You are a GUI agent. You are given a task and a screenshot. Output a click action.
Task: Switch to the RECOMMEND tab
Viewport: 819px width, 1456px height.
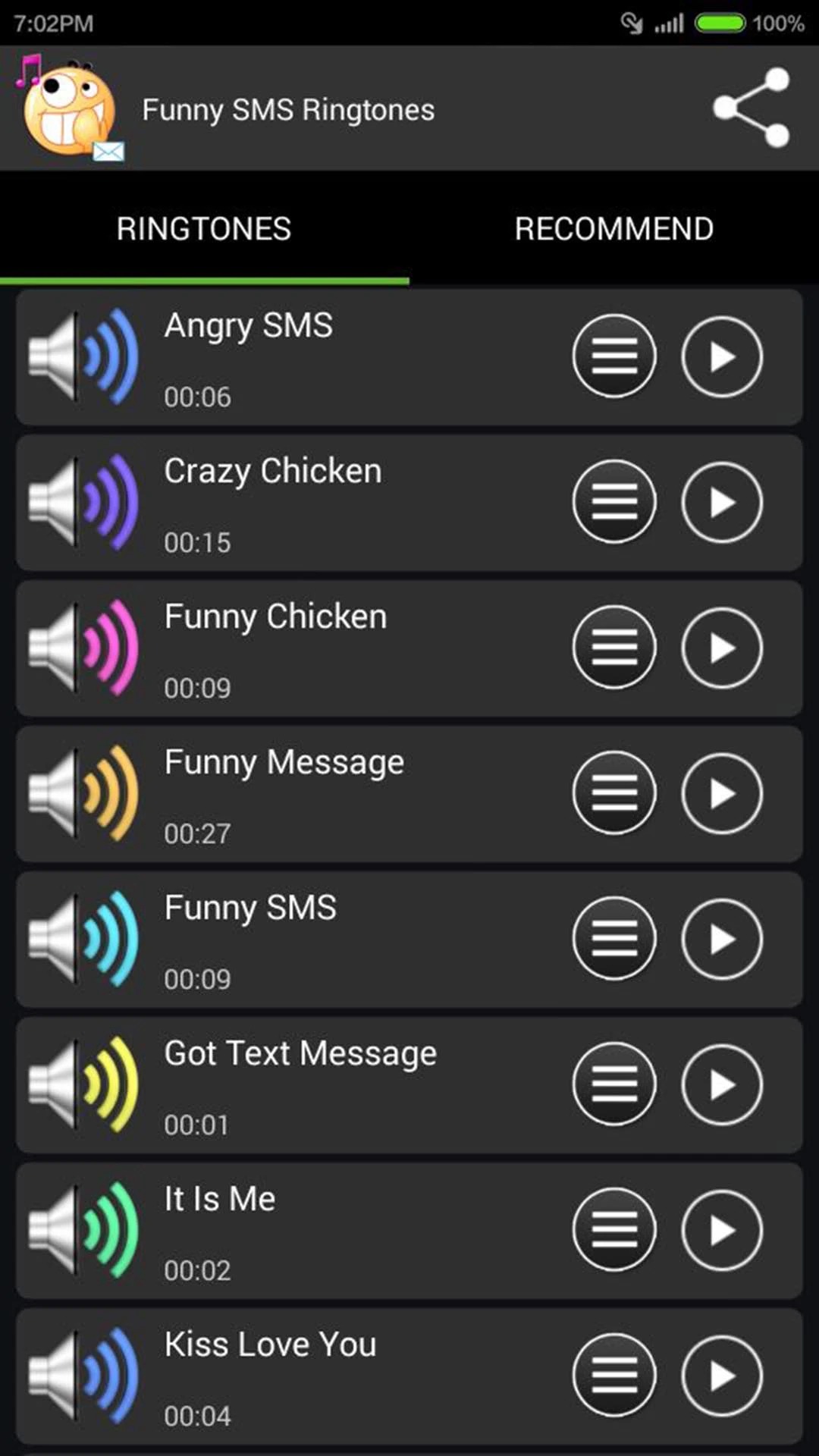tap(613, 227)
